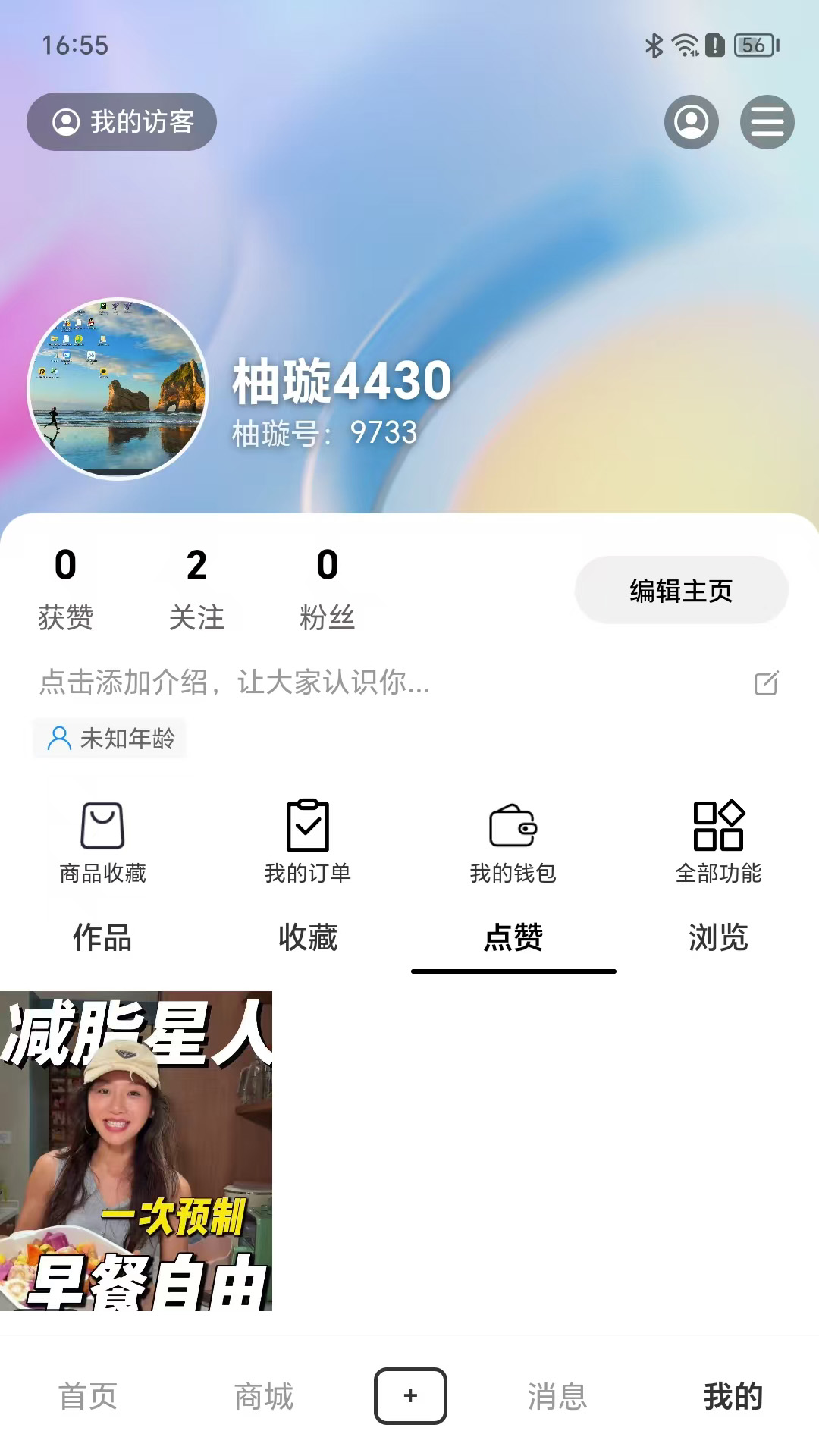Tap the + button to create new post
The width and height of the screenshot is (819, 1456).
409,1395
